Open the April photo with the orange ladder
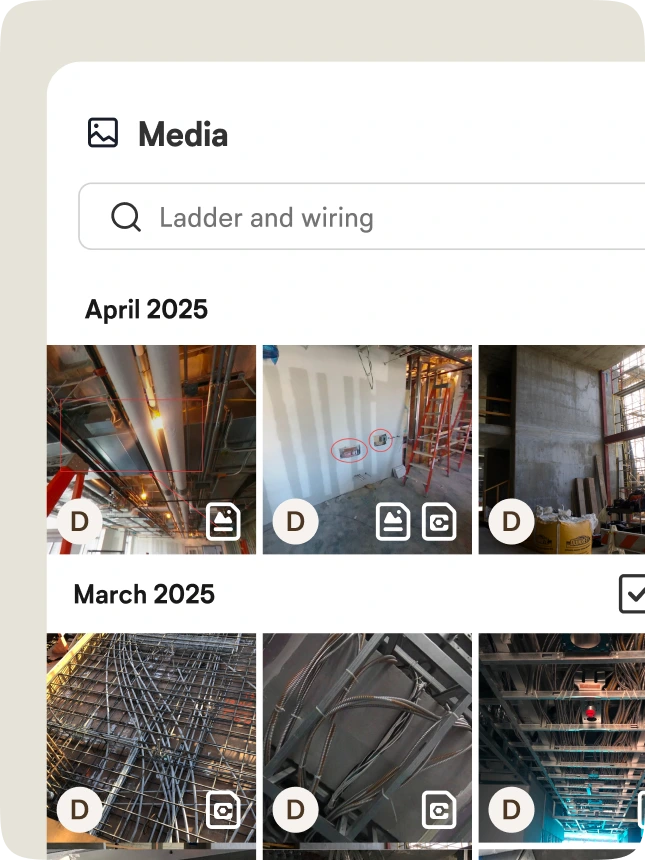The image size is (645, 860). coord(367,430)
